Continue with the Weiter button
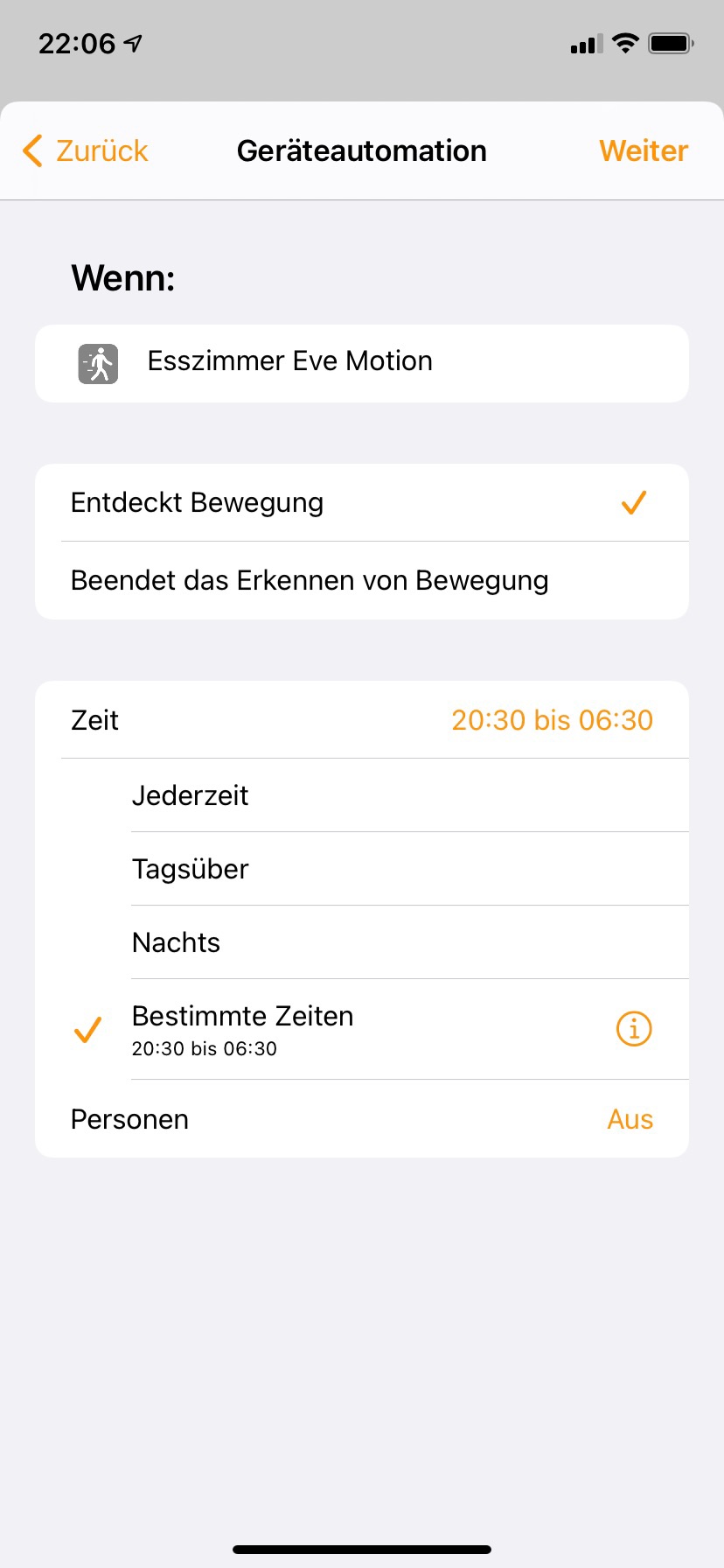 (x=643, y=150)
